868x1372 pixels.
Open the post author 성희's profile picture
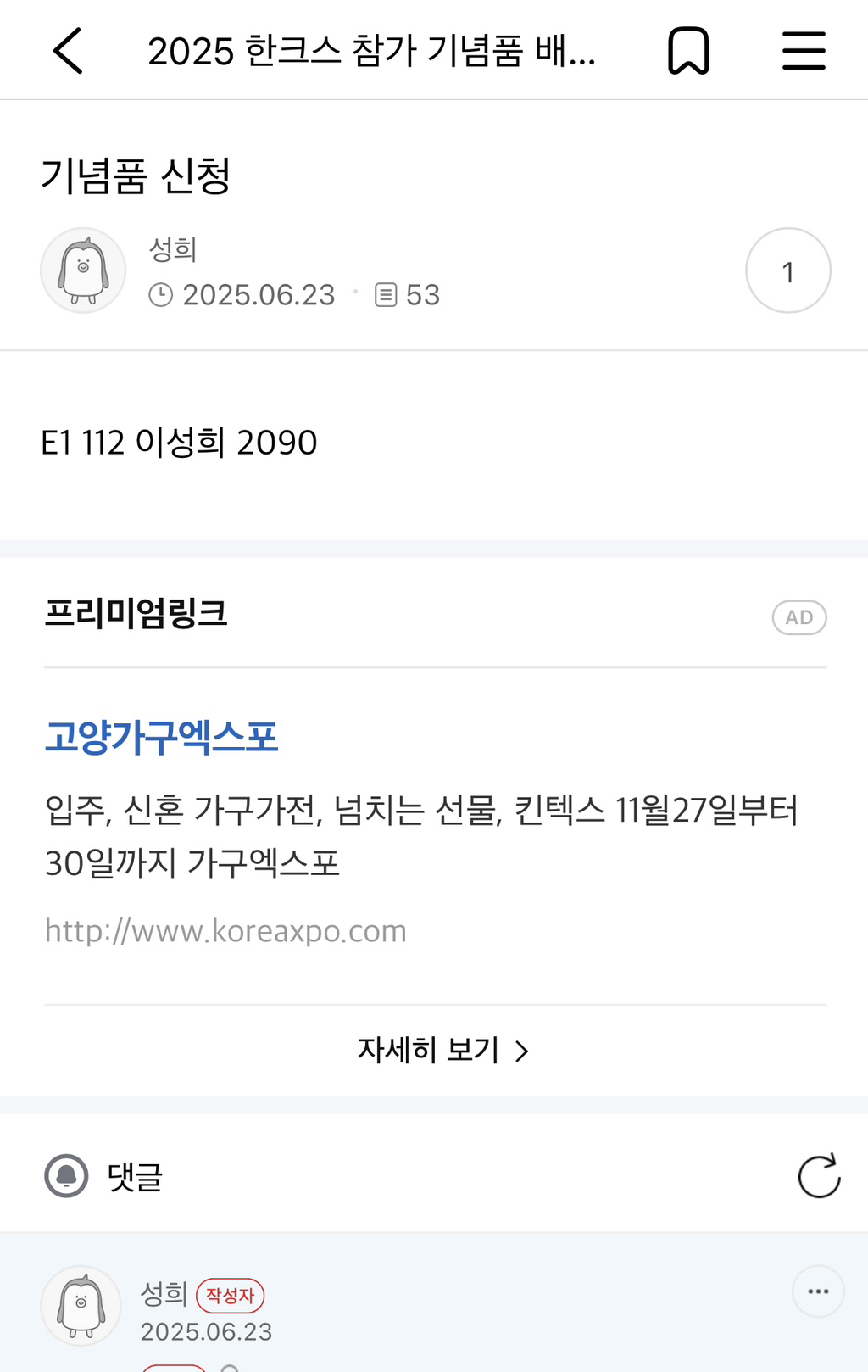(x=83, y=270)
